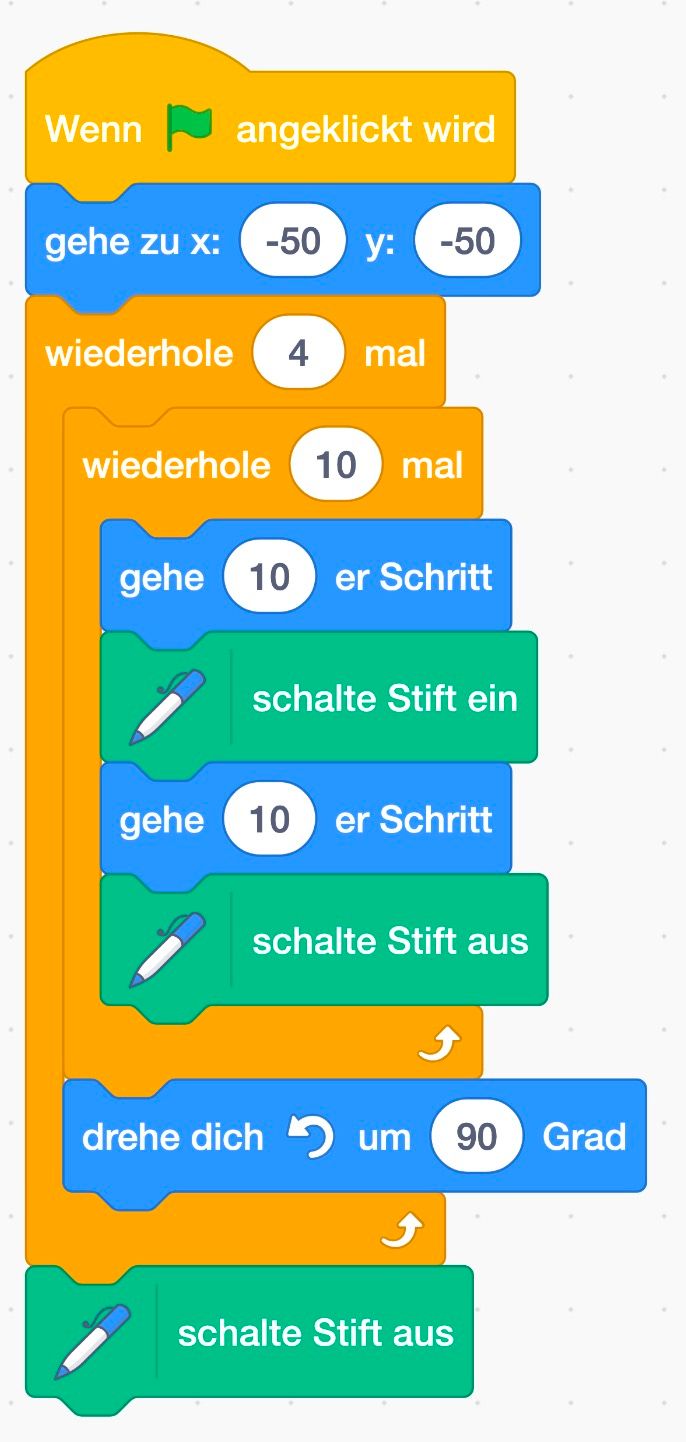The height and width of the screenshot is (1442, 686).
Task: Edit the x value -50 in gehe zu
Action: pyautogui.click(x=294, y=241)
